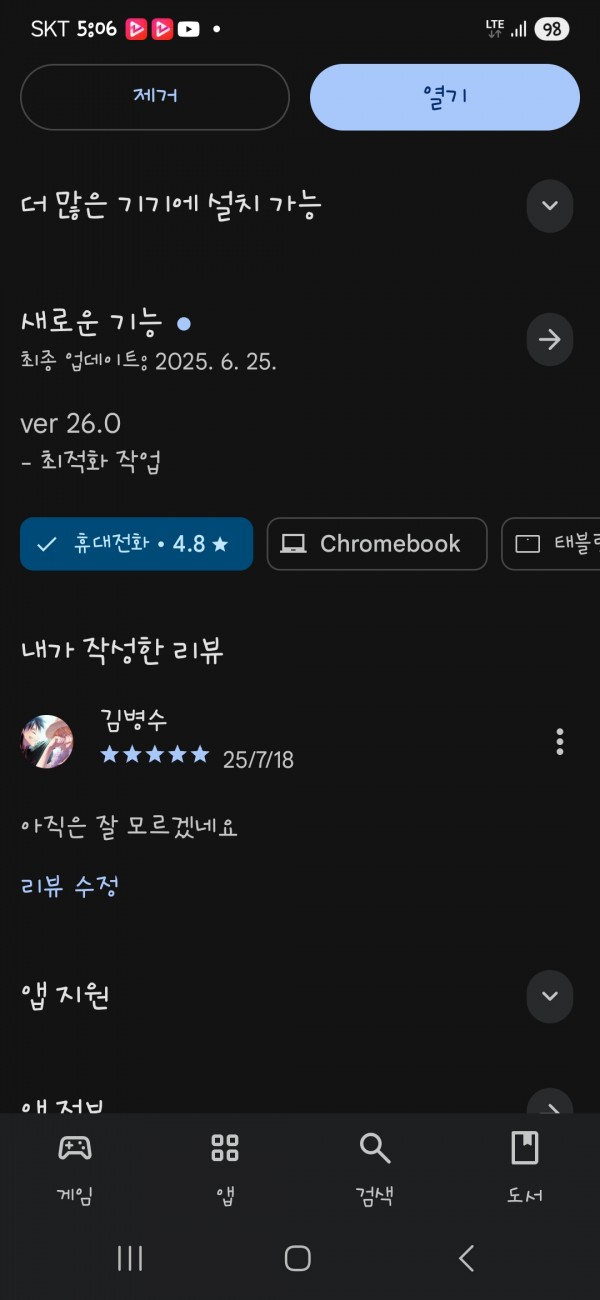Go back using system back button
Viewport: 600px width, 1300px height.
tap(466, 1258)
